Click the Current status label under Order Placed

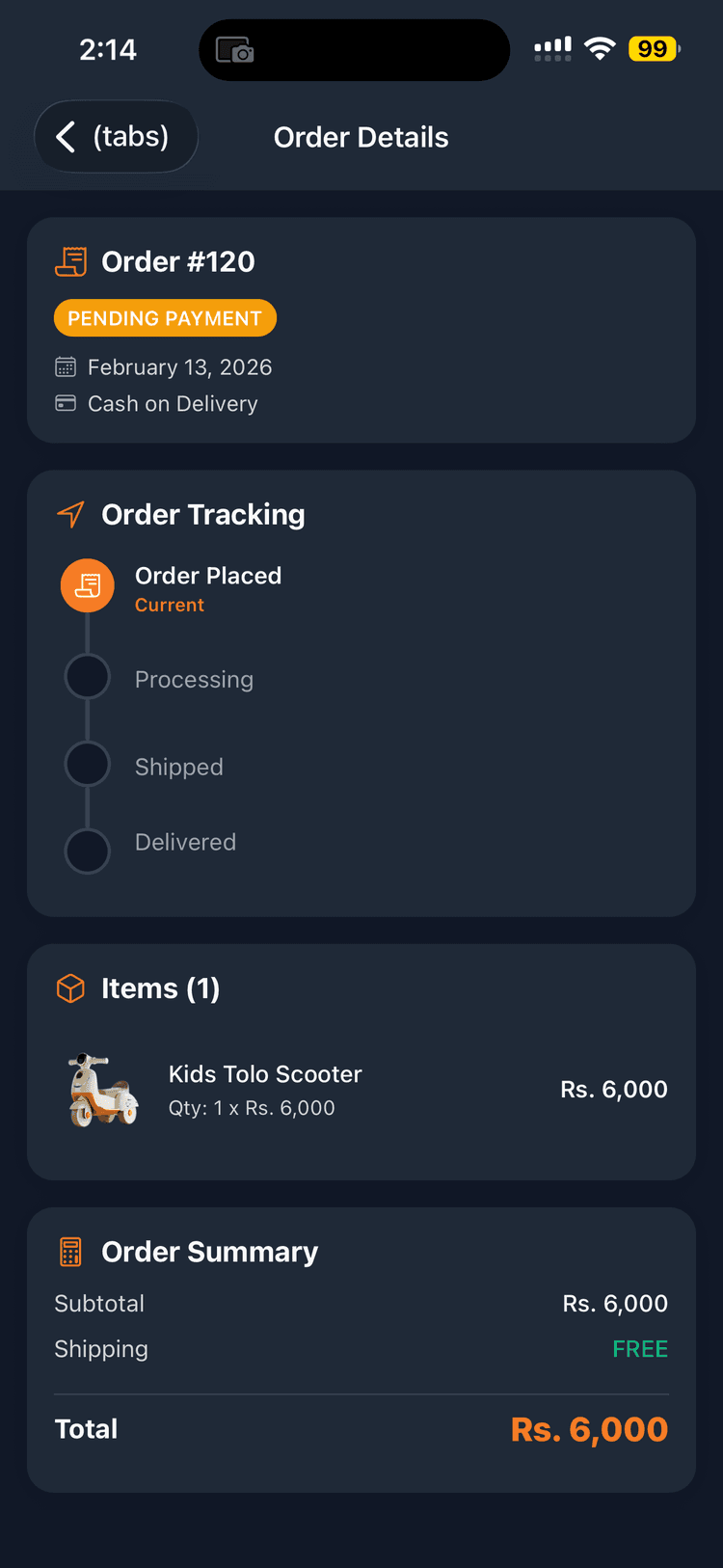pyautogui.click(x=169, y=605)
